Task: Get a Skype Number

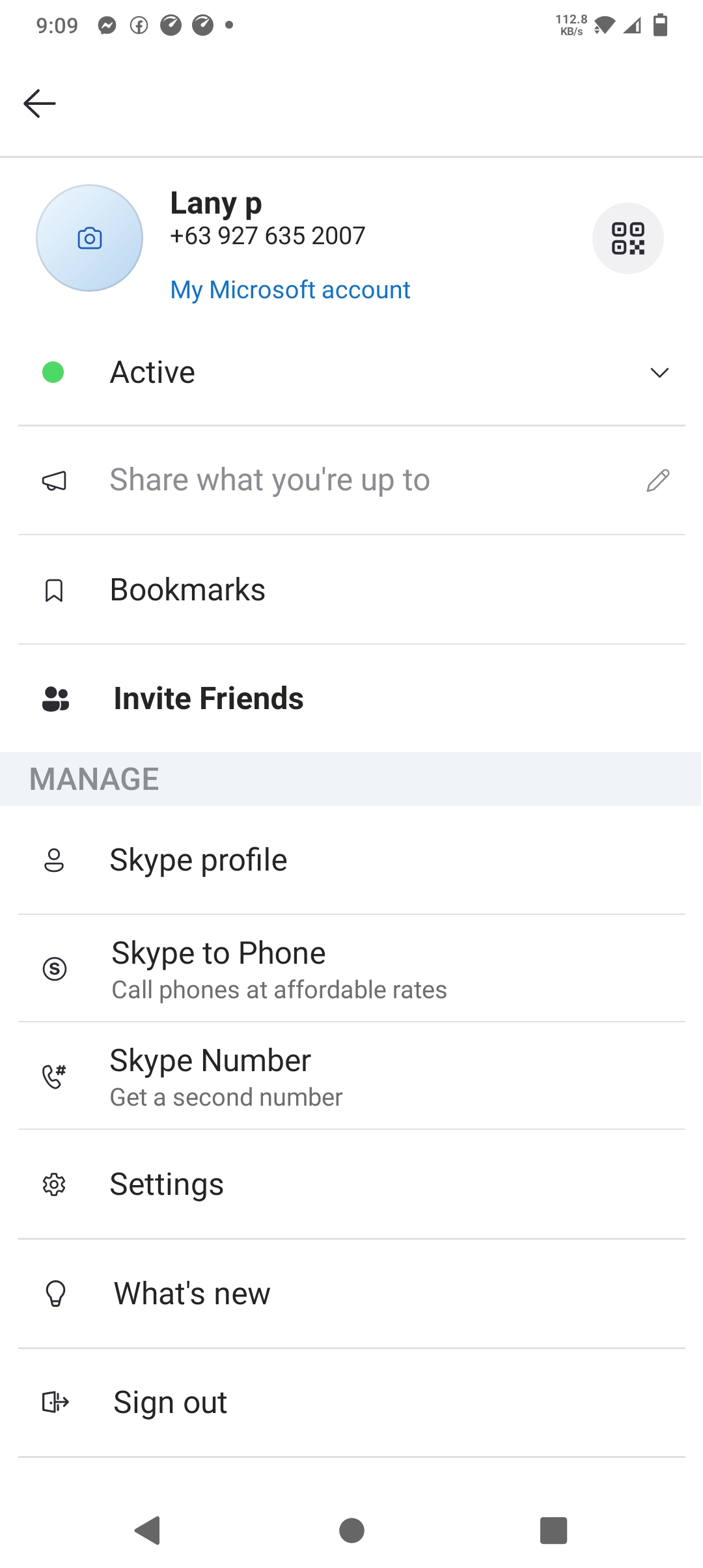Action: [x=351, y=1076]
